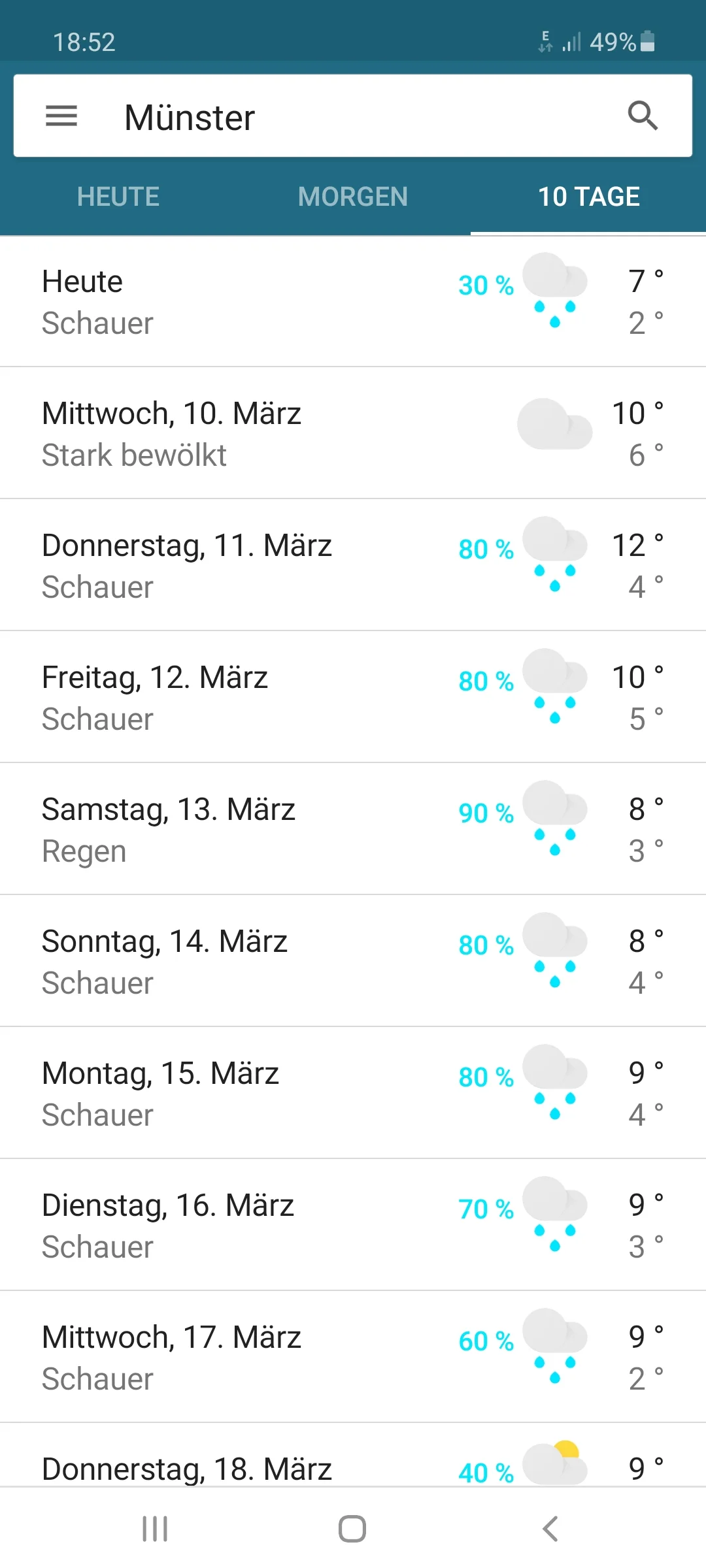Go back with the system back button
706x1568 pixels.
(x=550, y=1529)
